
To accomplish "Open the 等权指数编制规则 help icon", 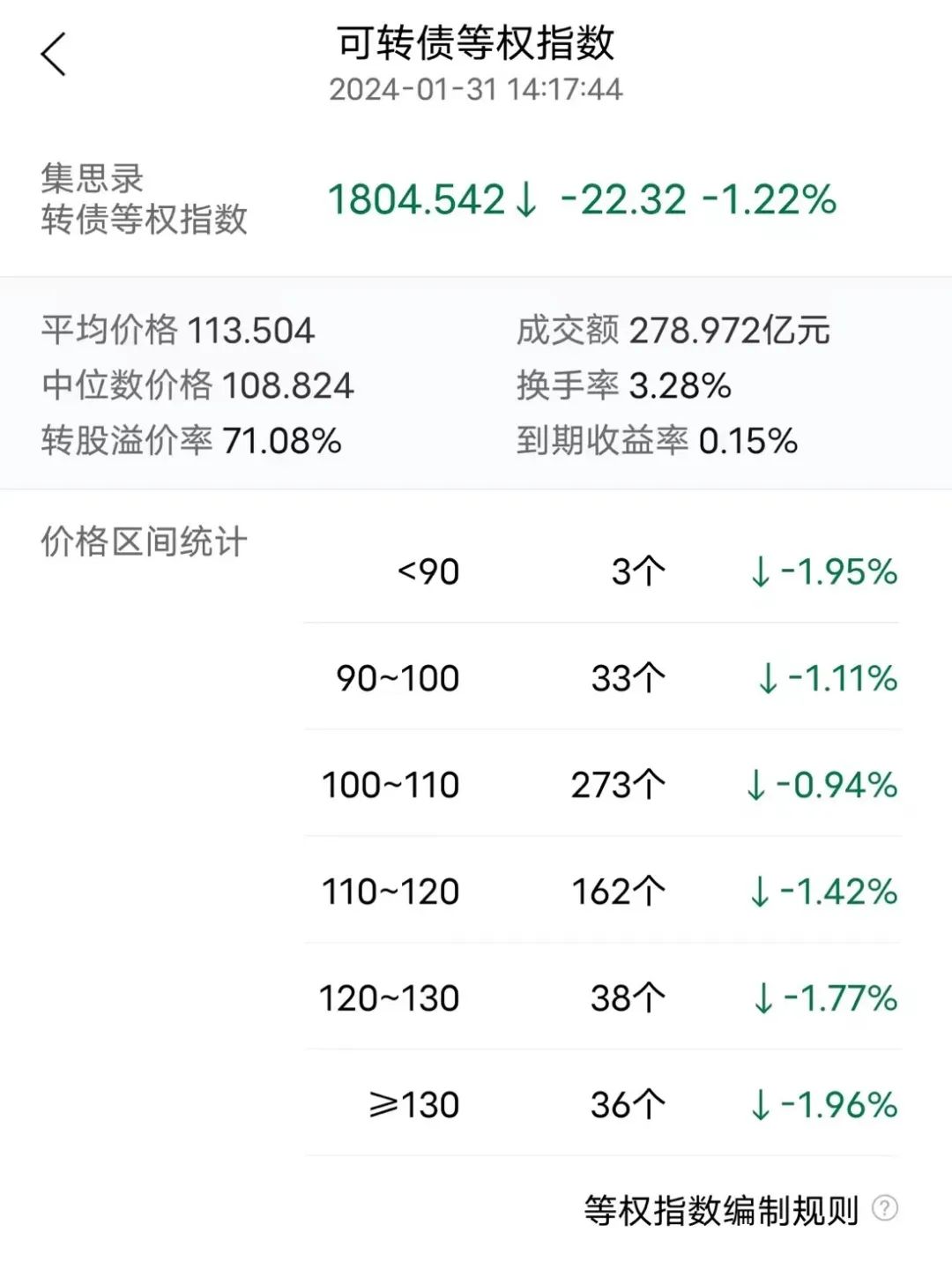I will pos(884,1208).
